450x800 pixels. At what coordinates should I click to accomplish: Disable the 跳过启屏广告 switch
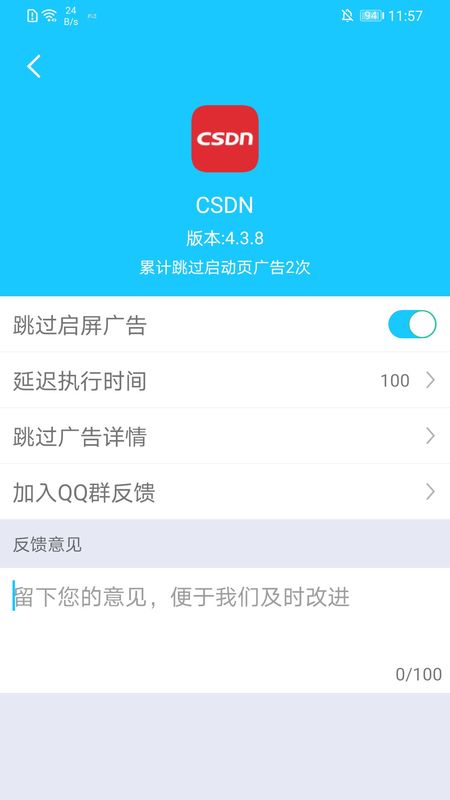[412, 324]
